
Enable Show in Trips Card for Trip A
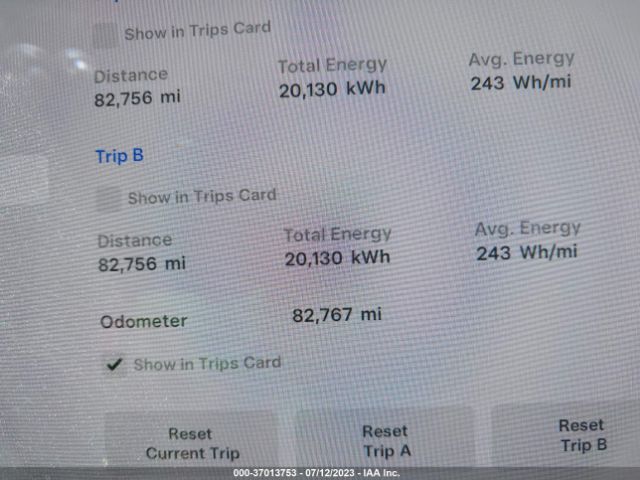point(105,35)
